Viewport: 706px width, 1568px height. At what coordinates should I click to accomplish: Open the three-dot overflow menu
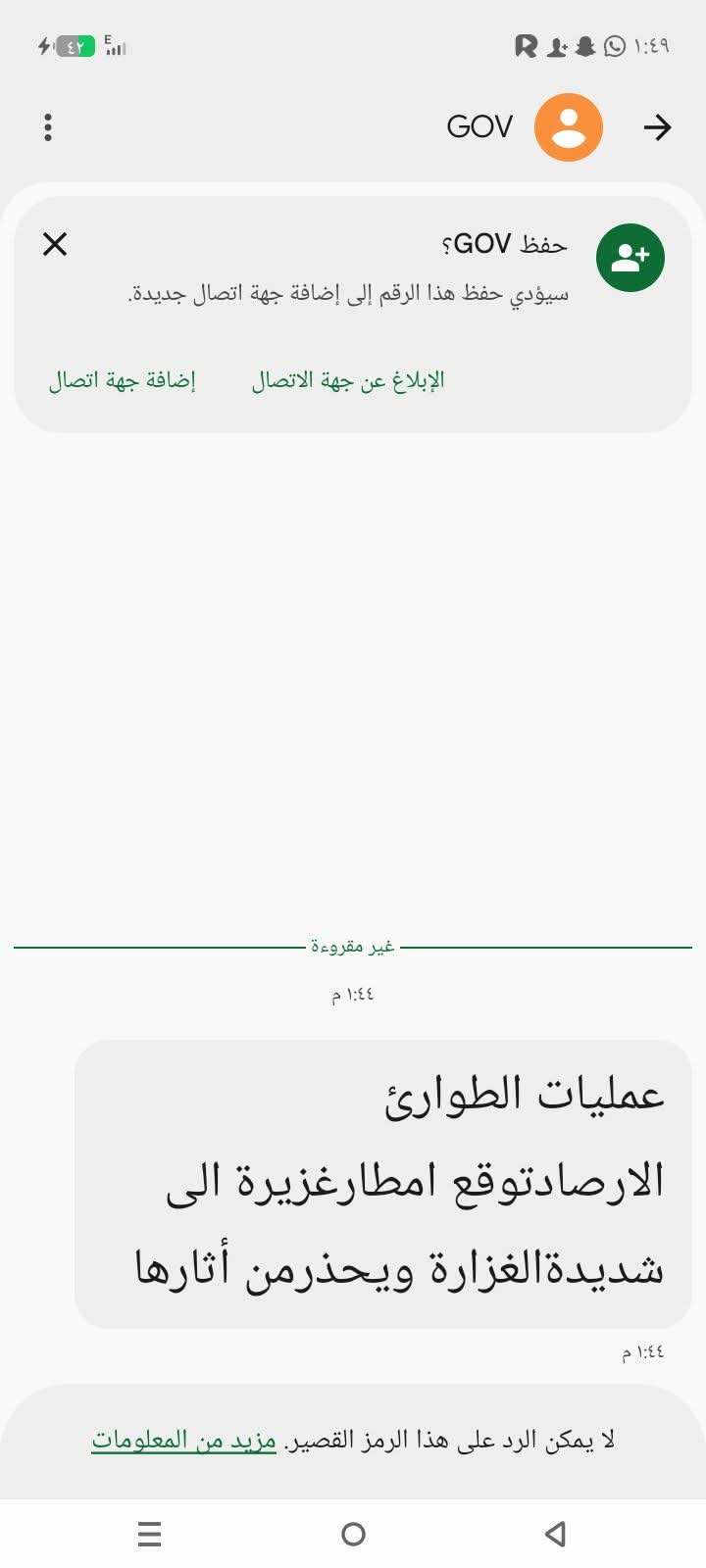[x=48, y=127]
